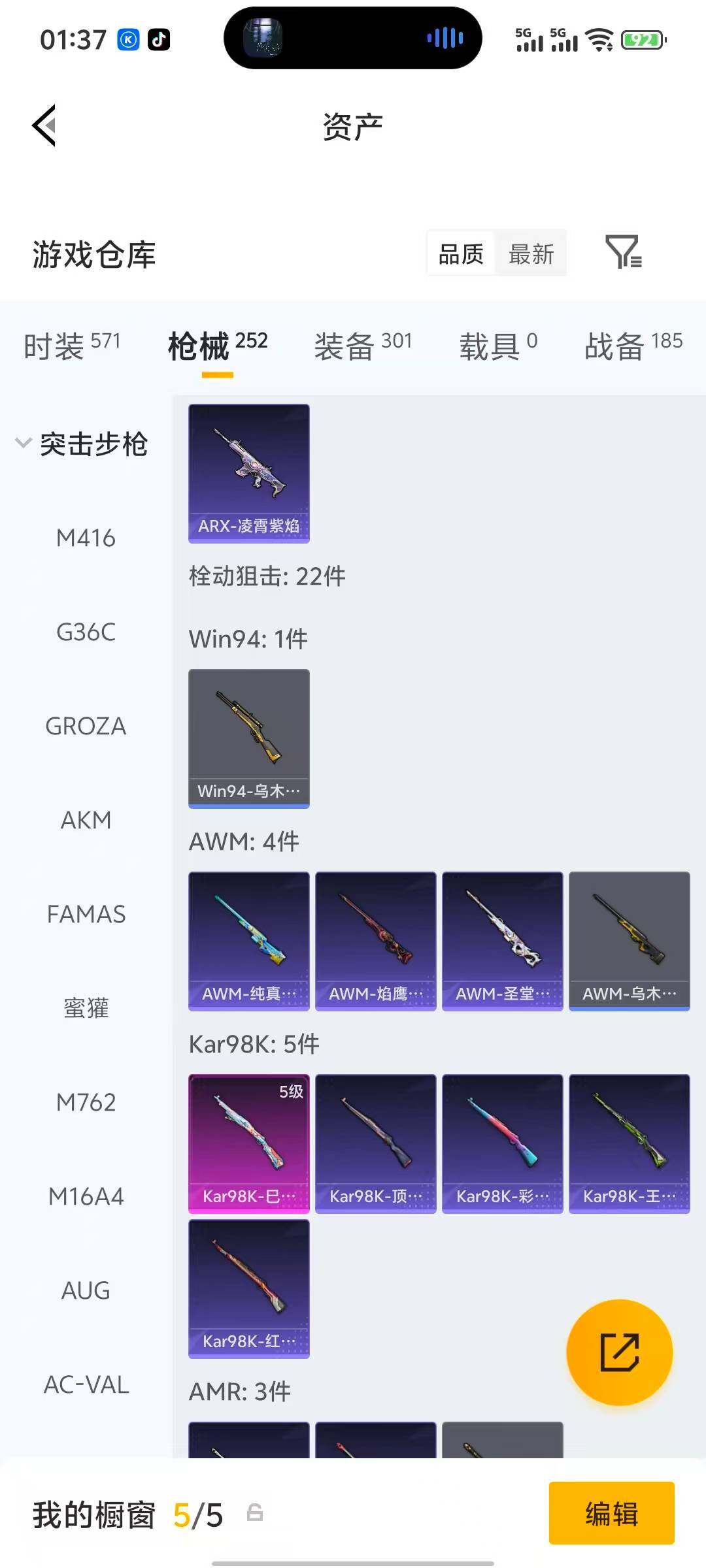This screenshot has width=706, height=1568.
Task: Open the ARX-凌霄紫焰 skin thumbnail
Action: click(x=248, y=474)
